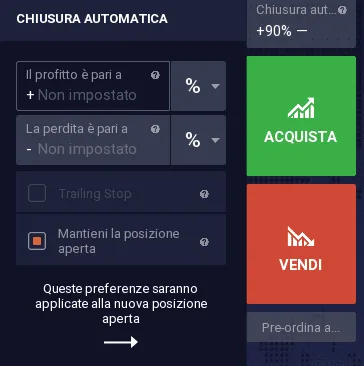Viewport: 364px width, 366px height.
Task: Tap the loss limit input field
Action: click(x=93, y=140)
